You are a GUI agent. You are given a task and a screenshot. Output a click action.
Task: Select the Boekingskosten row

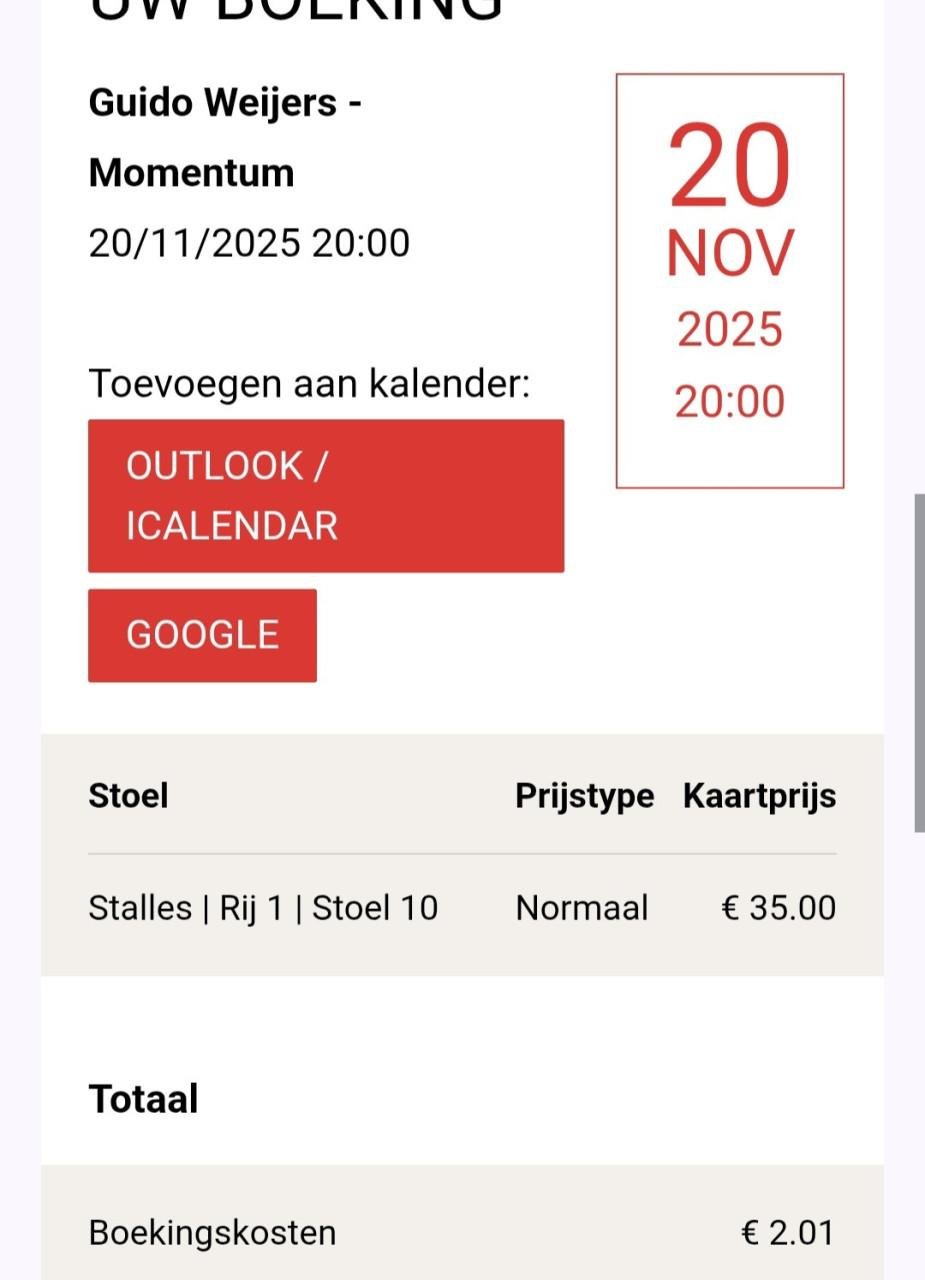(212, 1232)
